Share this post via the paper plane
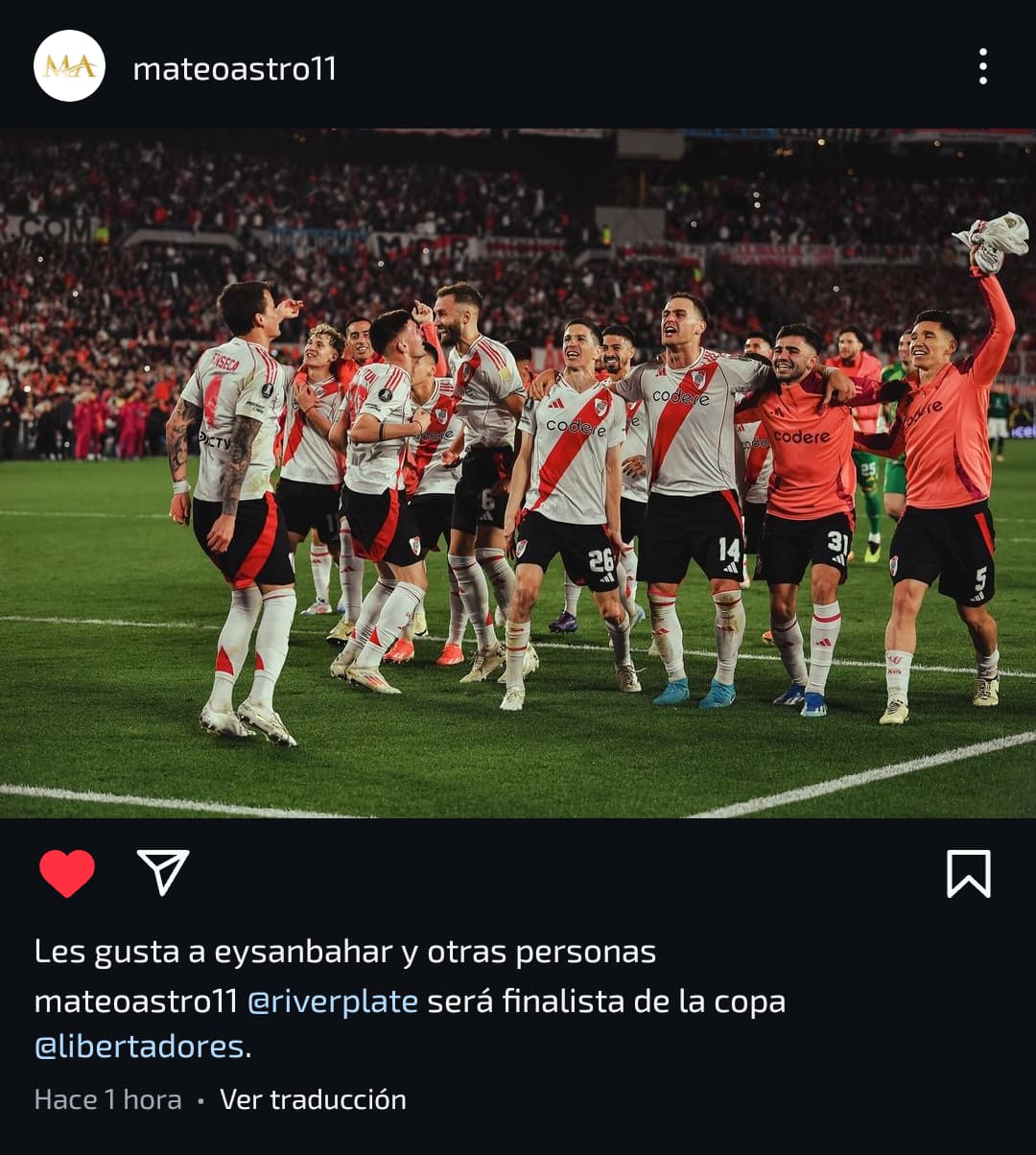The height and width of the screenshot is (1155, 1036). 163,872
